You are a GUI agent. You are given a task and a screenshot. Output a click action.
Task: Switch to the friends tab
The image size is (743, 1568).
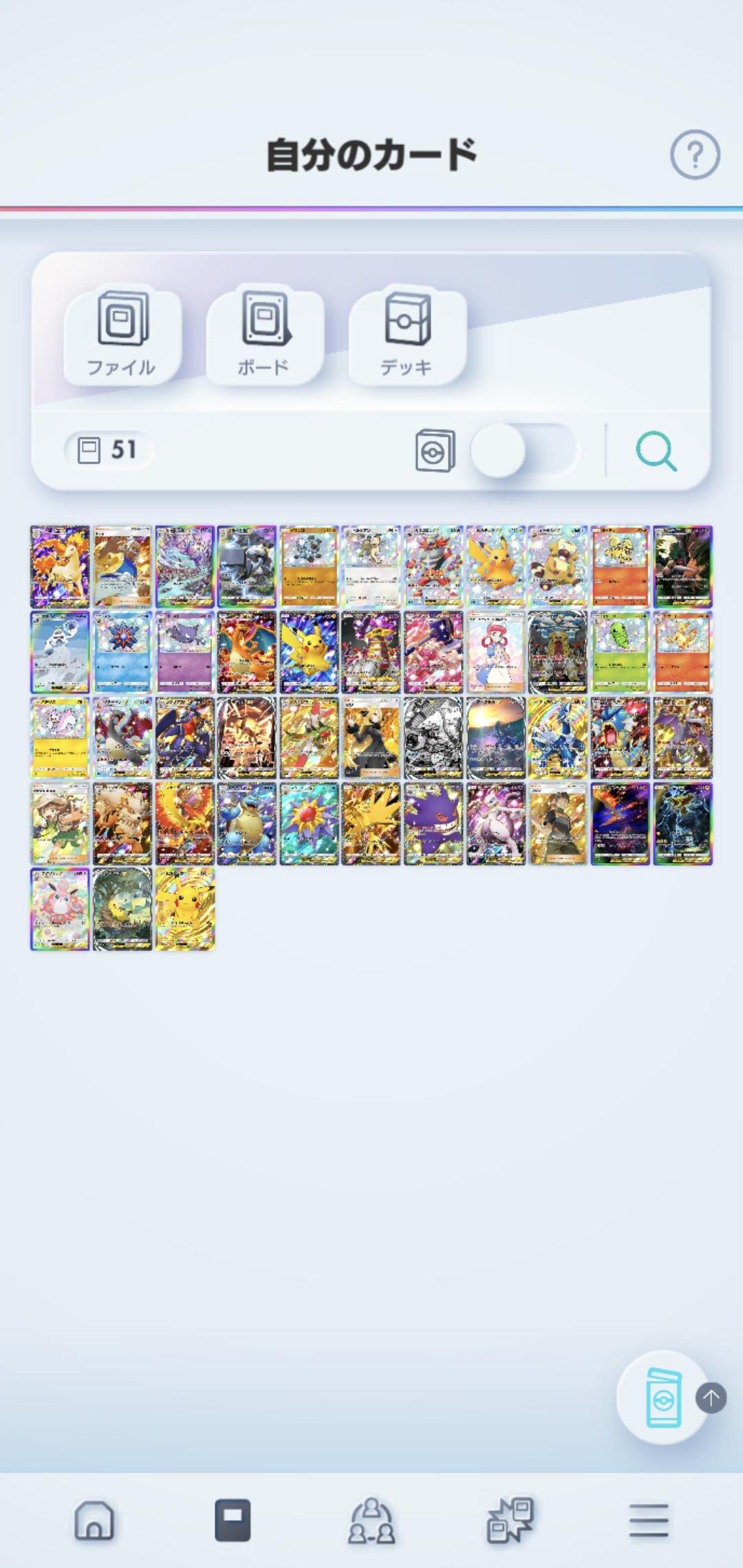click(371, 1520)
